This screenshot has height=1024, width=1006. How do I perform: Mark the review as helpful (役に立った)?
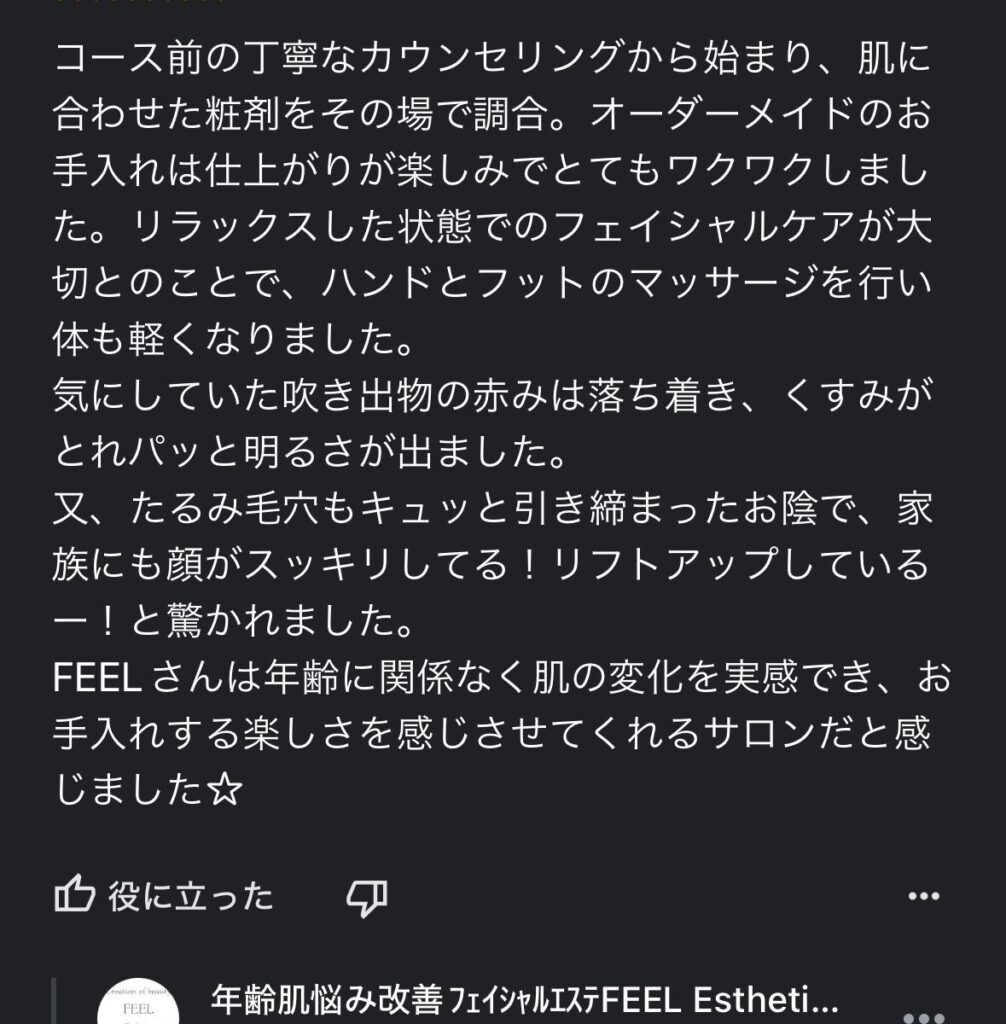[164, 895]
